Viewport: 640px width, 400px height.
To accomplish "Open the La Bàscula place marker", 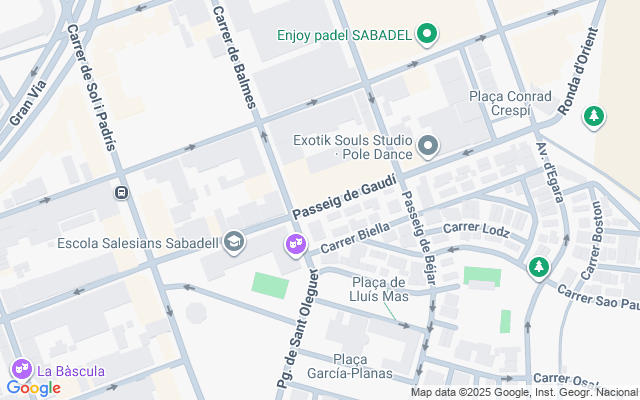I will pos(21,370).
